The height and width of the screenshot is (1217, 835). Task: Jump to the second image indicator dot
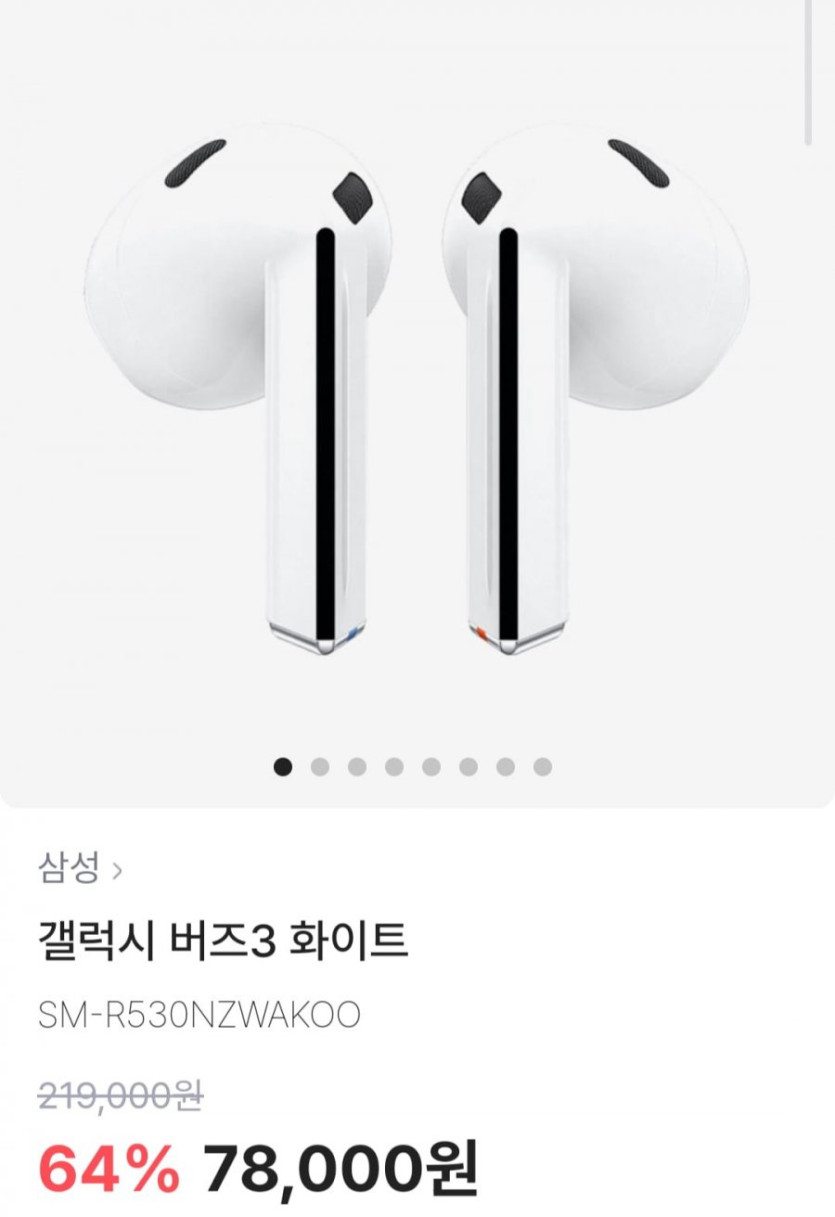pos(320,767)
